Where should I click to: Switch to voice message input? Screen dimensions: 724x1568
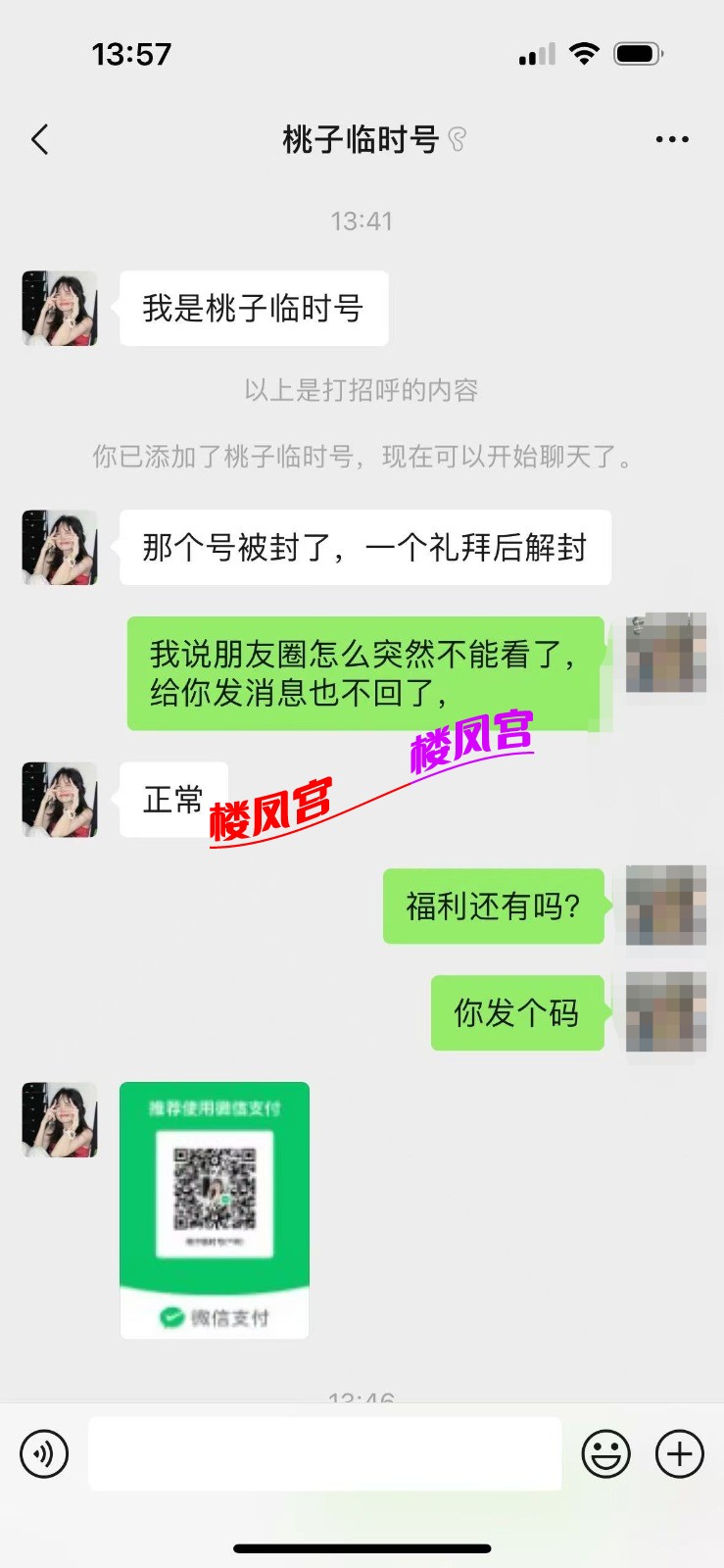[44, 1453]
